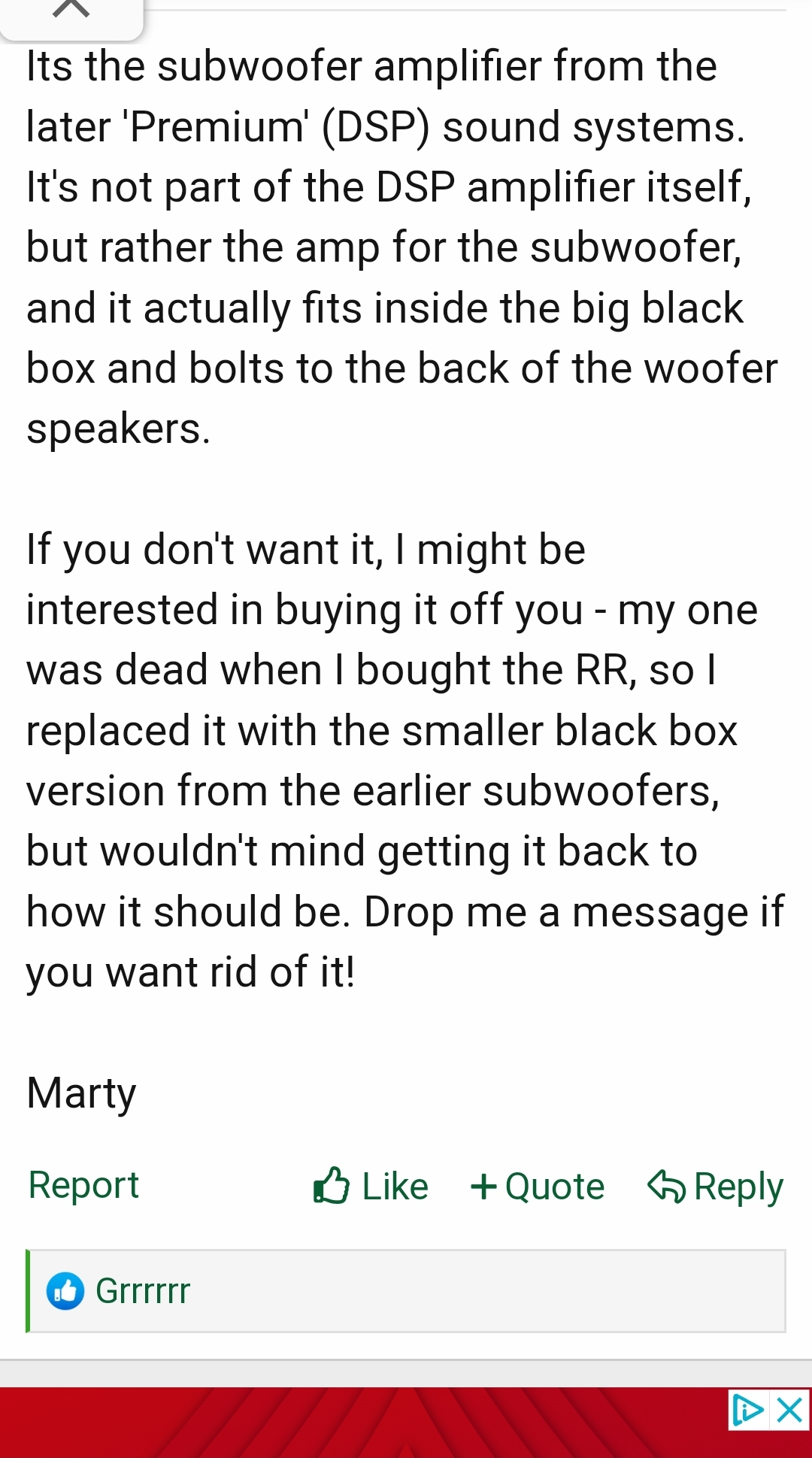812x1458 pixels.
Task: Report Marty's post
Action: (83, 1186)
